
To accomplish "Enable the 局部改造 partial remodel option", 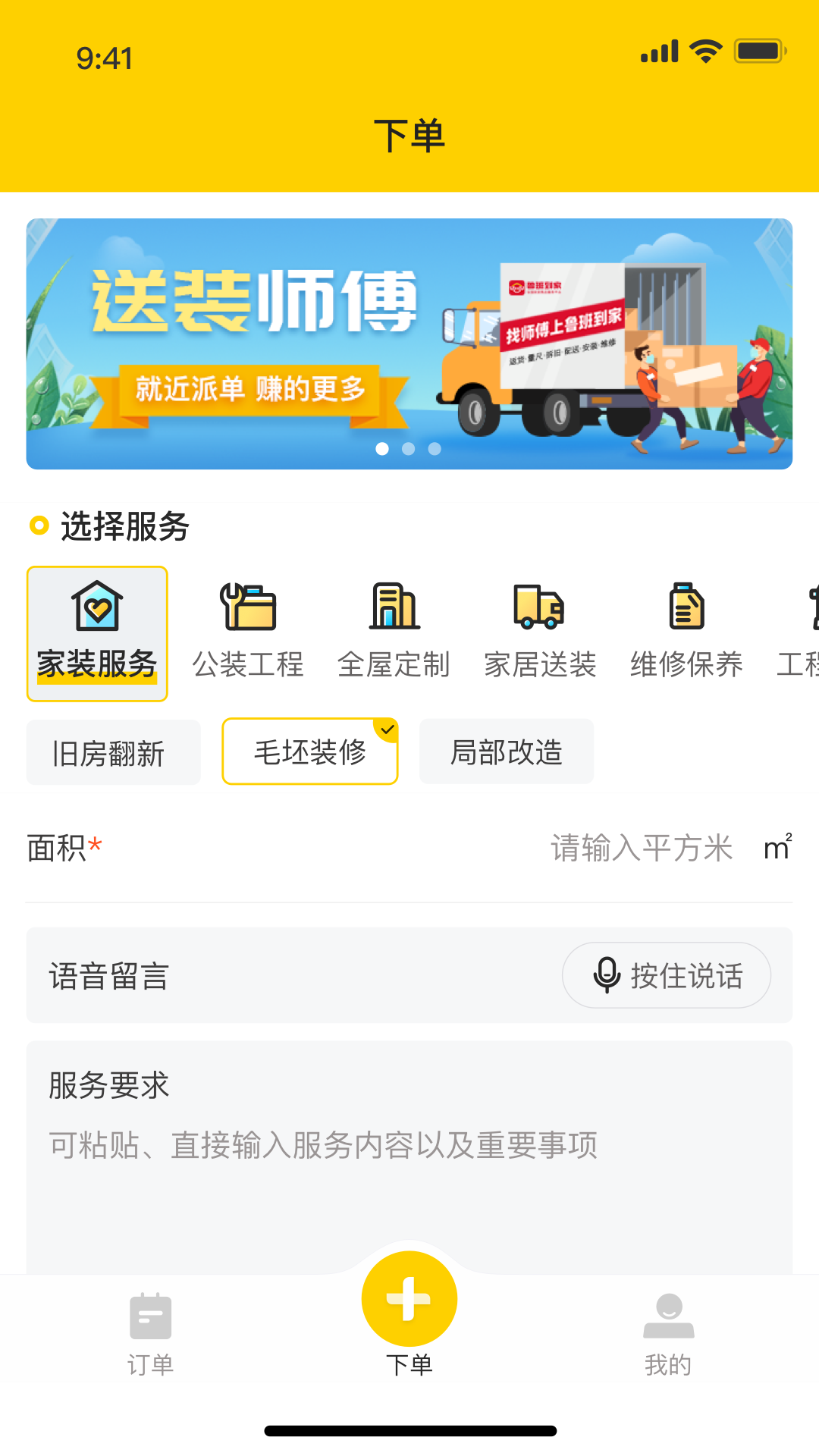I will 506,752.
